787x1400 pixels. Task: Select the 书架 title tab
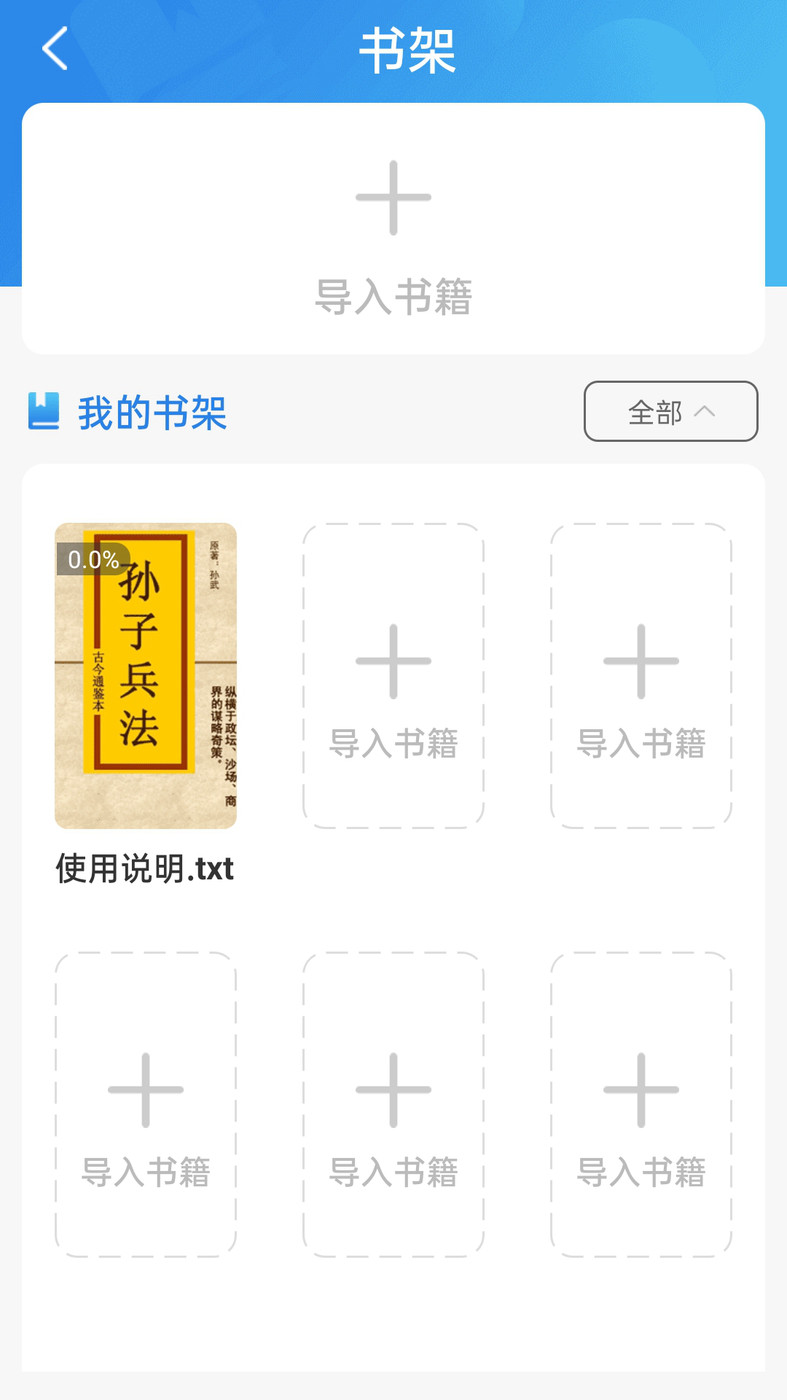click(x=406, y=52)
